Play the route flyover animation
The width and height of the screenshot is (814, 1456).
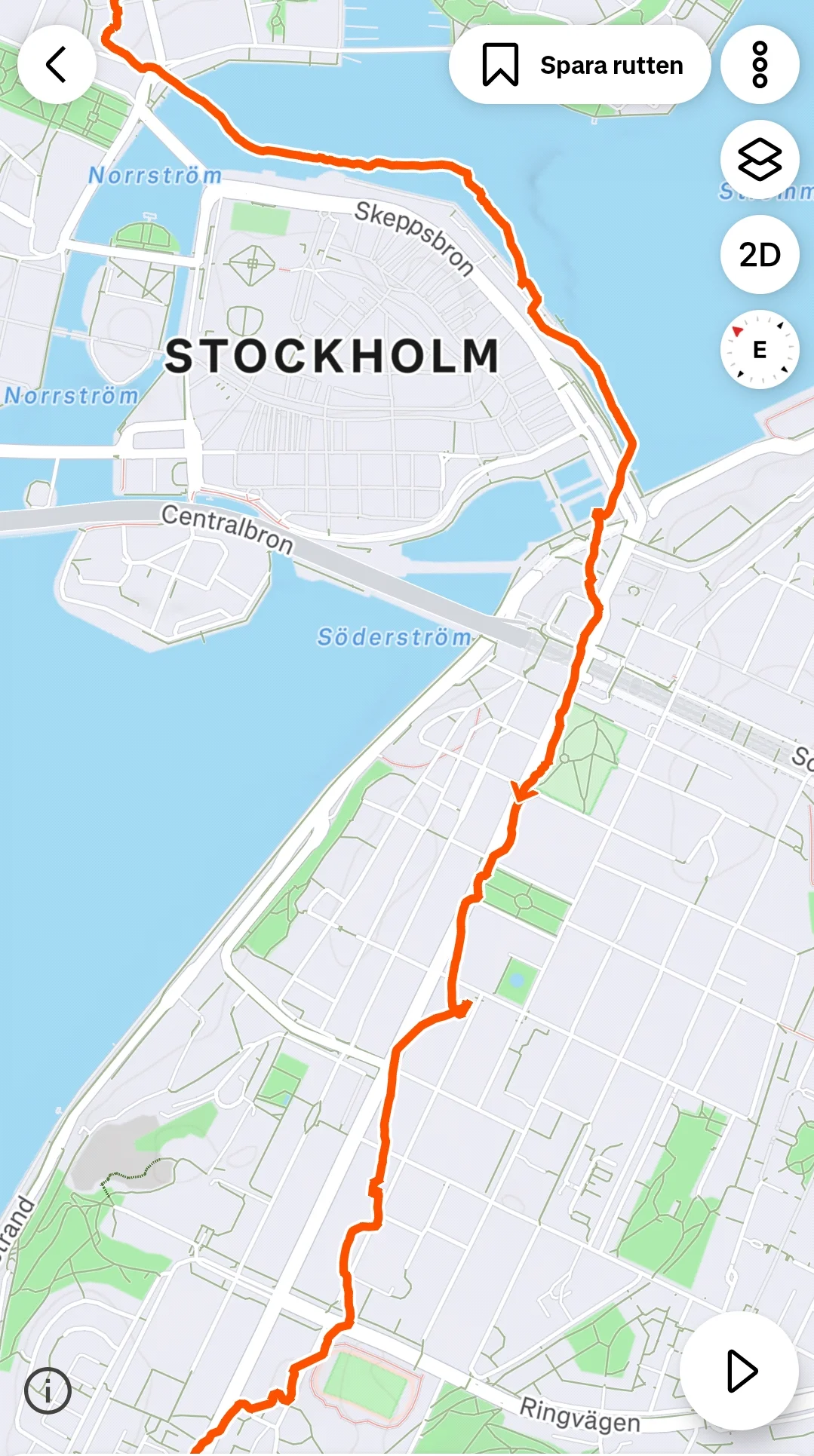[739, 1371]
